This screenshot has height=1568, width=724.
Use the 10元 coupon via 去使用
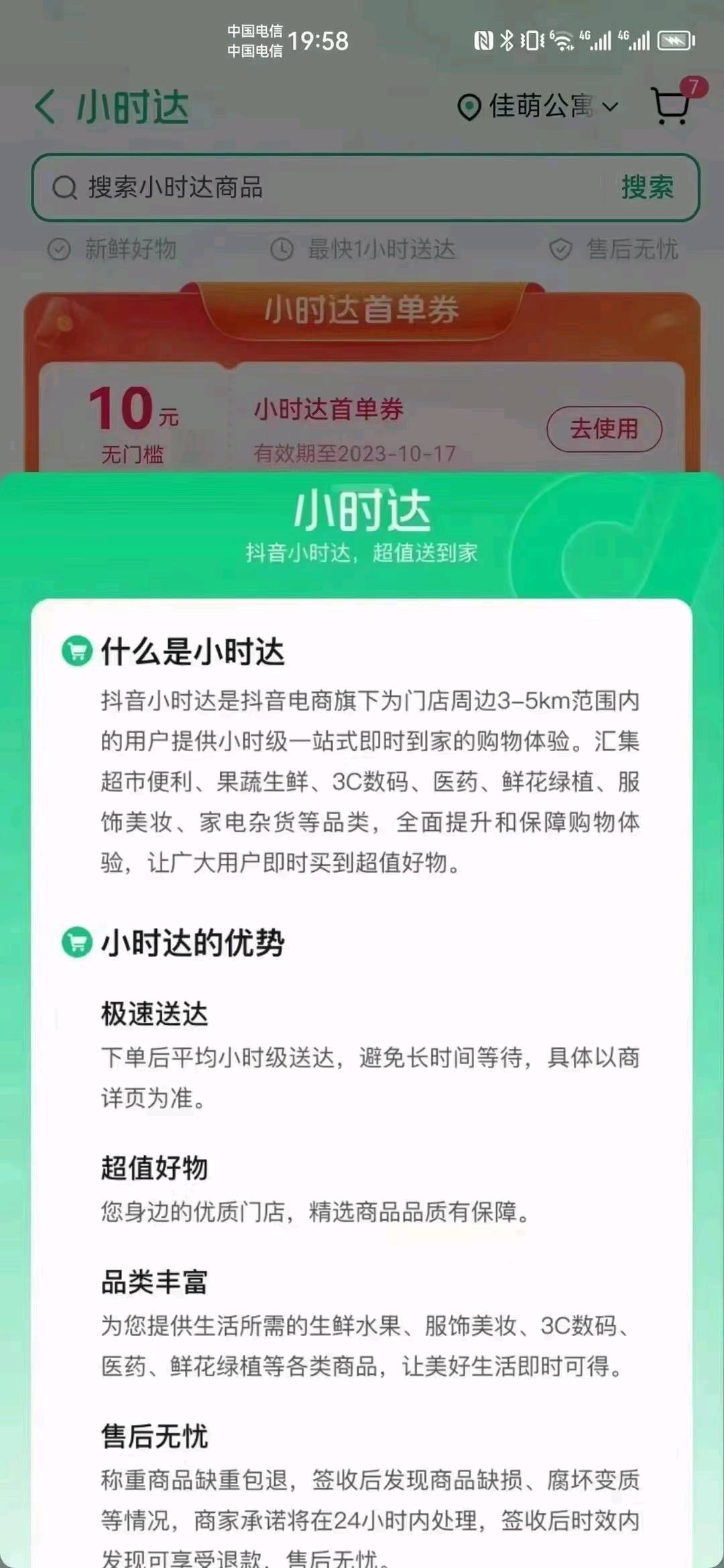pyautogui.click(x=604, y=429)
